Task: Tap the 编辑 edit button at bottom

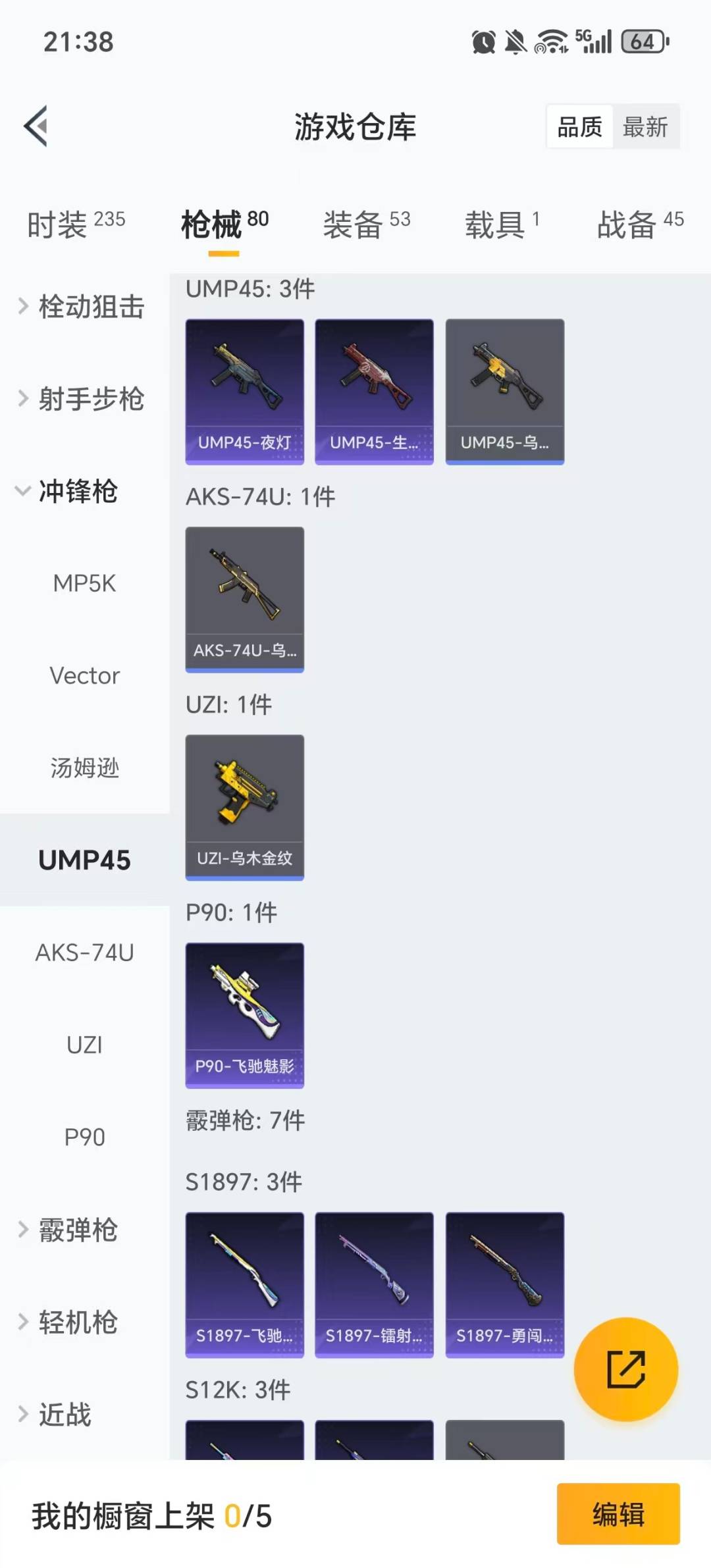Action: [x=618, y=1517]
